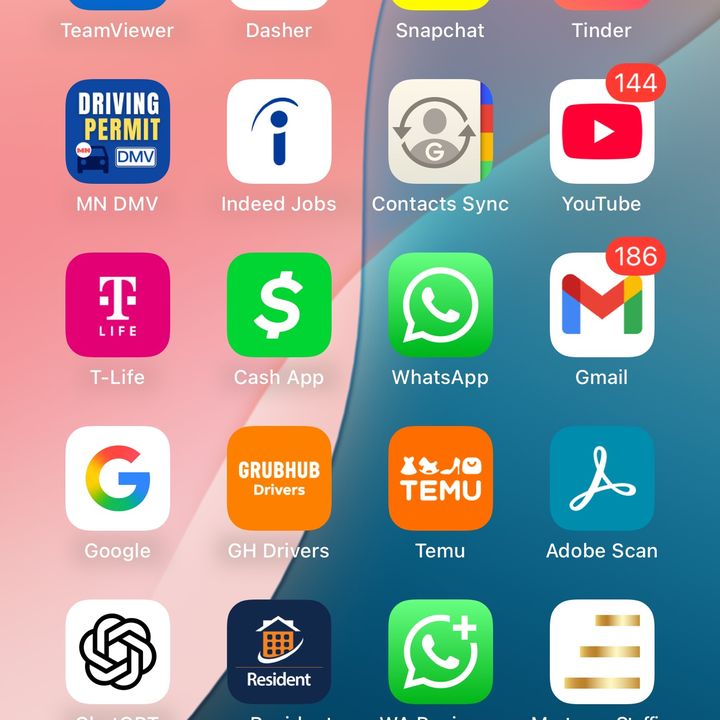The width and height of the screenshot is (720, 720).
Task: Launch Indeed Jobs
Action: 279,132
